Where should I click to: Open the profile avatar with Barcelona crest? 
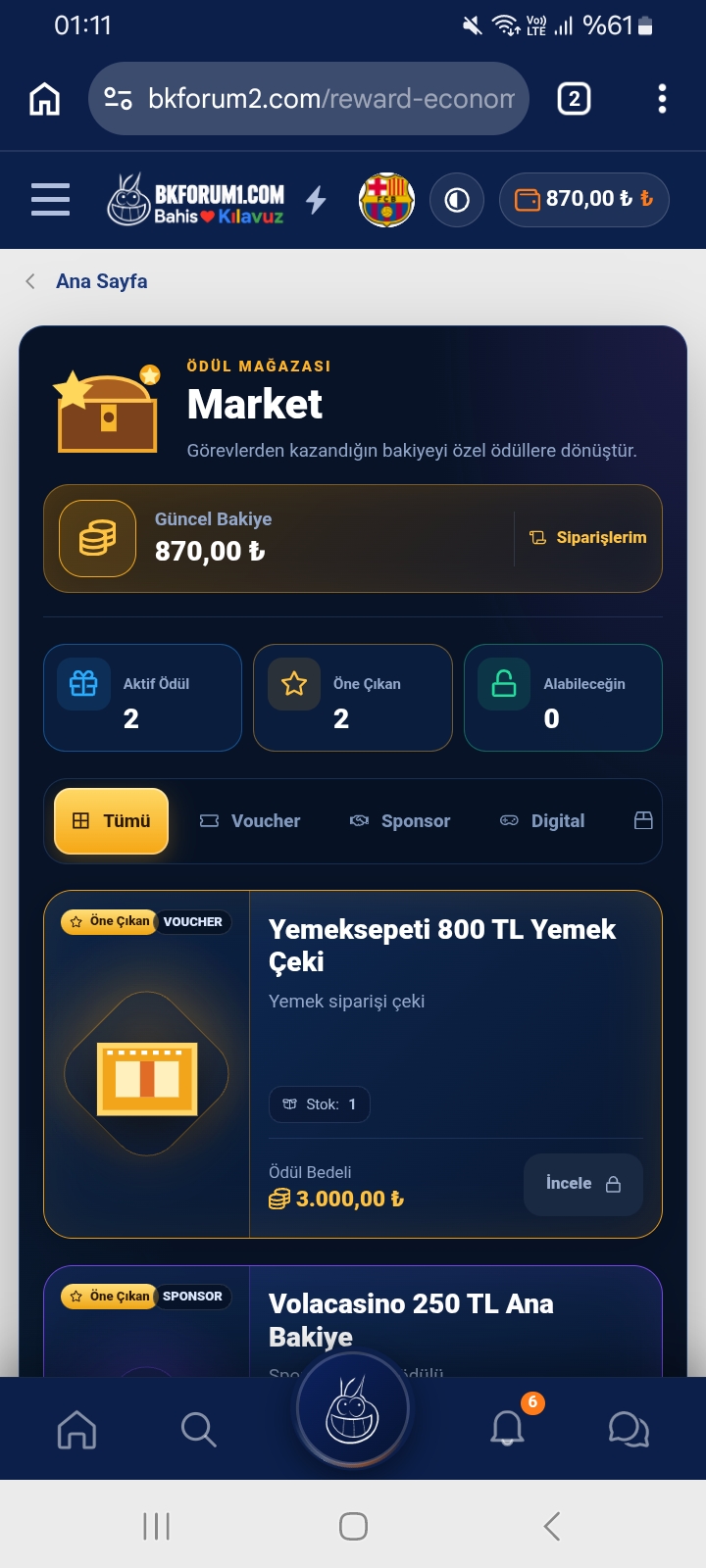[387, 200]
